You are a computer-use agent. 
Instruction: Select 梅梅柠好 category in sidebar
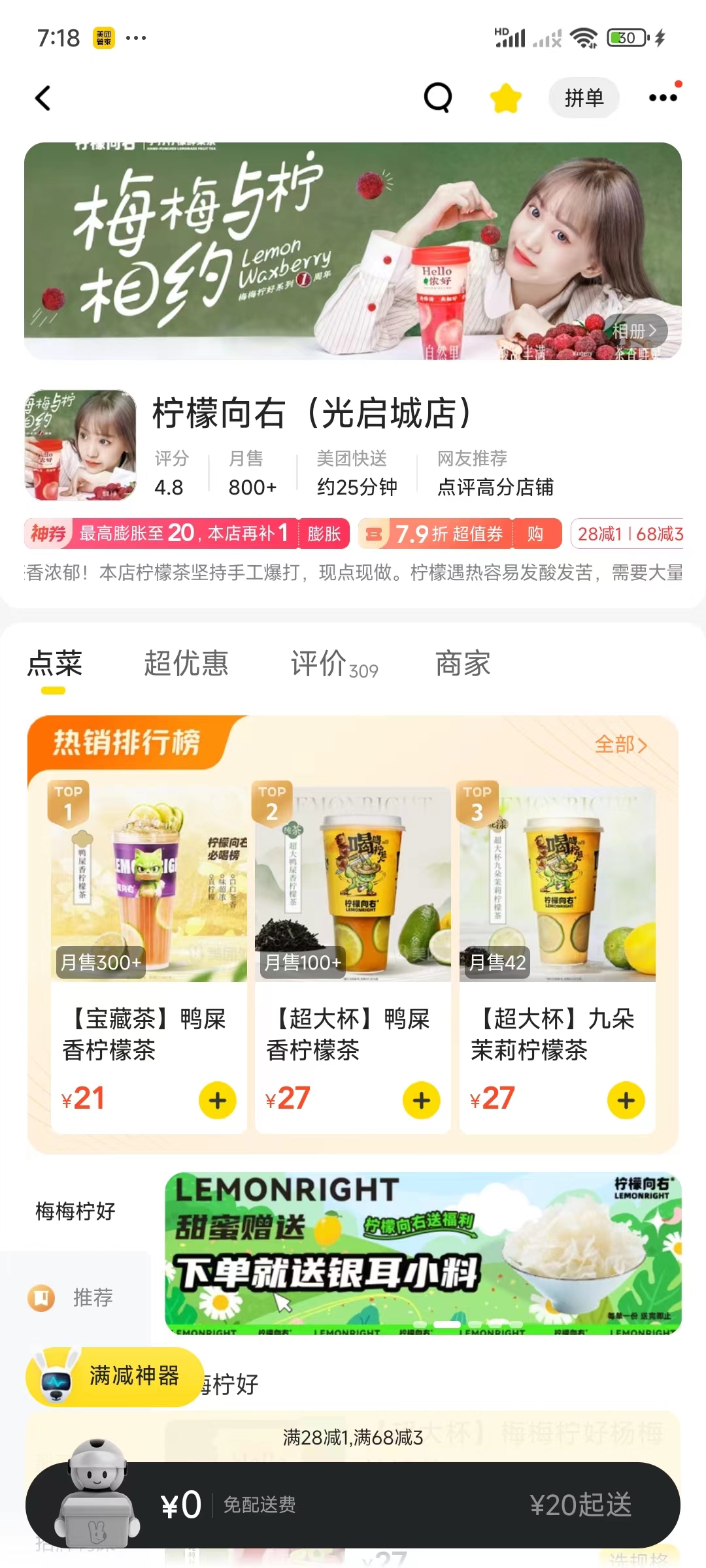[x=75, y=1211]
